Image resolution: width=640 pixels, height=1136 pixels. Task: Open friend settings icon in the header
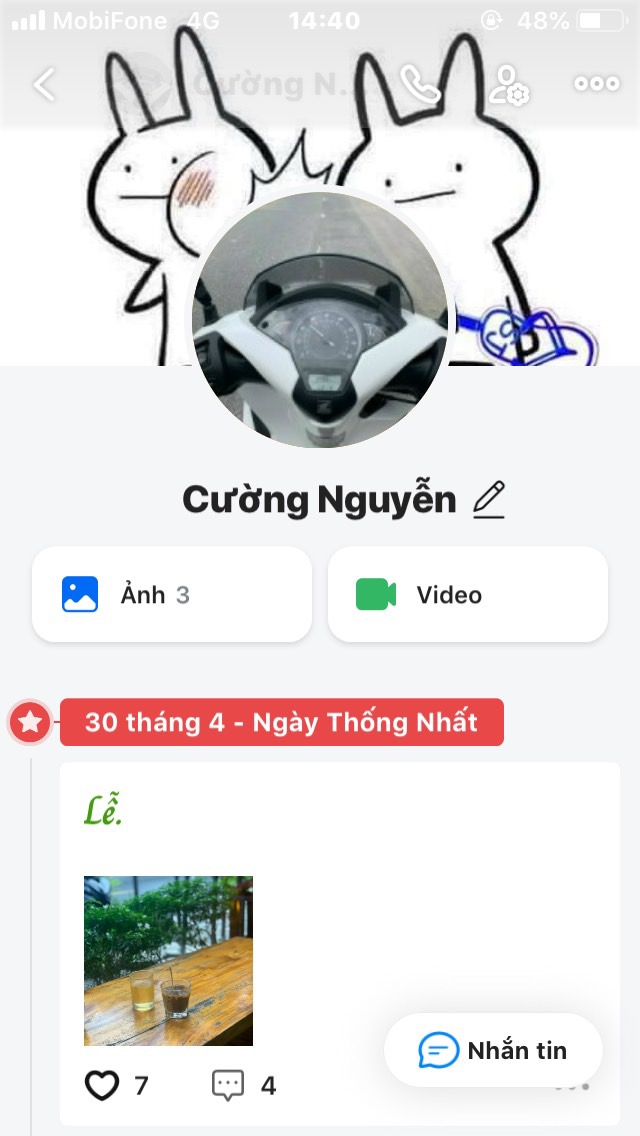[x=509, y=85]
